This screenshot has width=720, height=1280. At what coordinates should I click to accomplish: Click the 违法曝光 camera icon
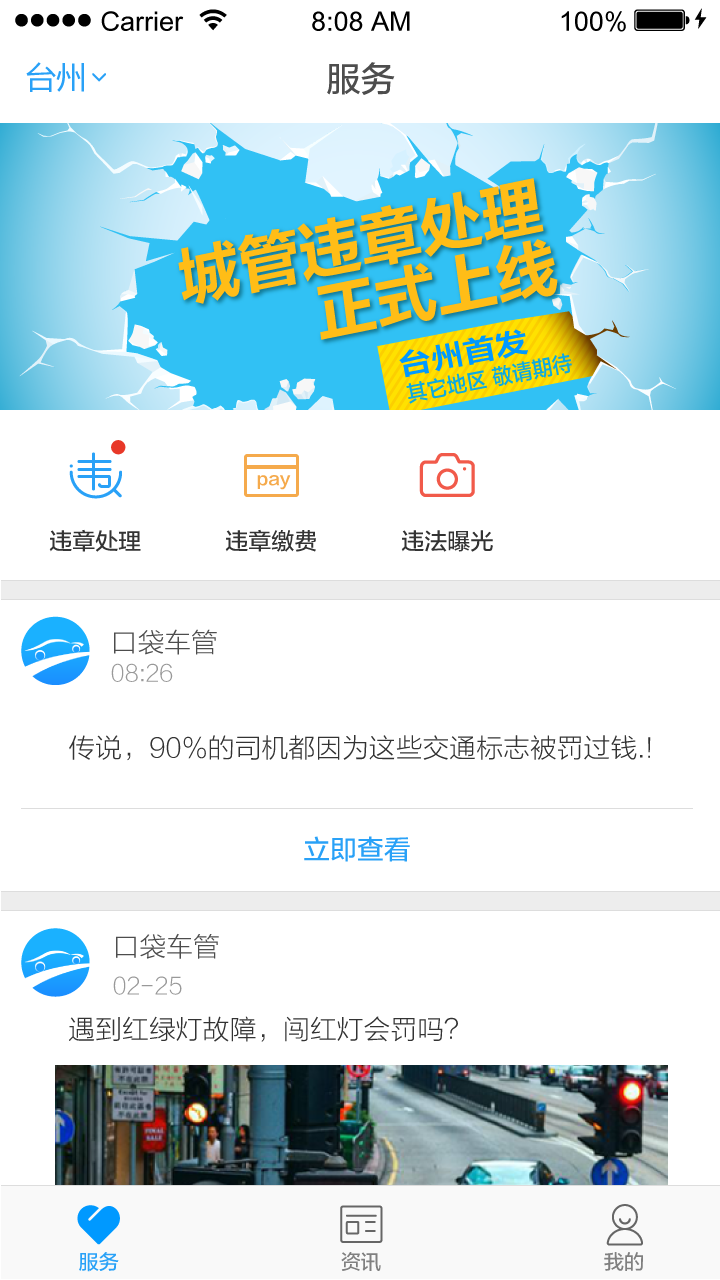pos(446,475)
